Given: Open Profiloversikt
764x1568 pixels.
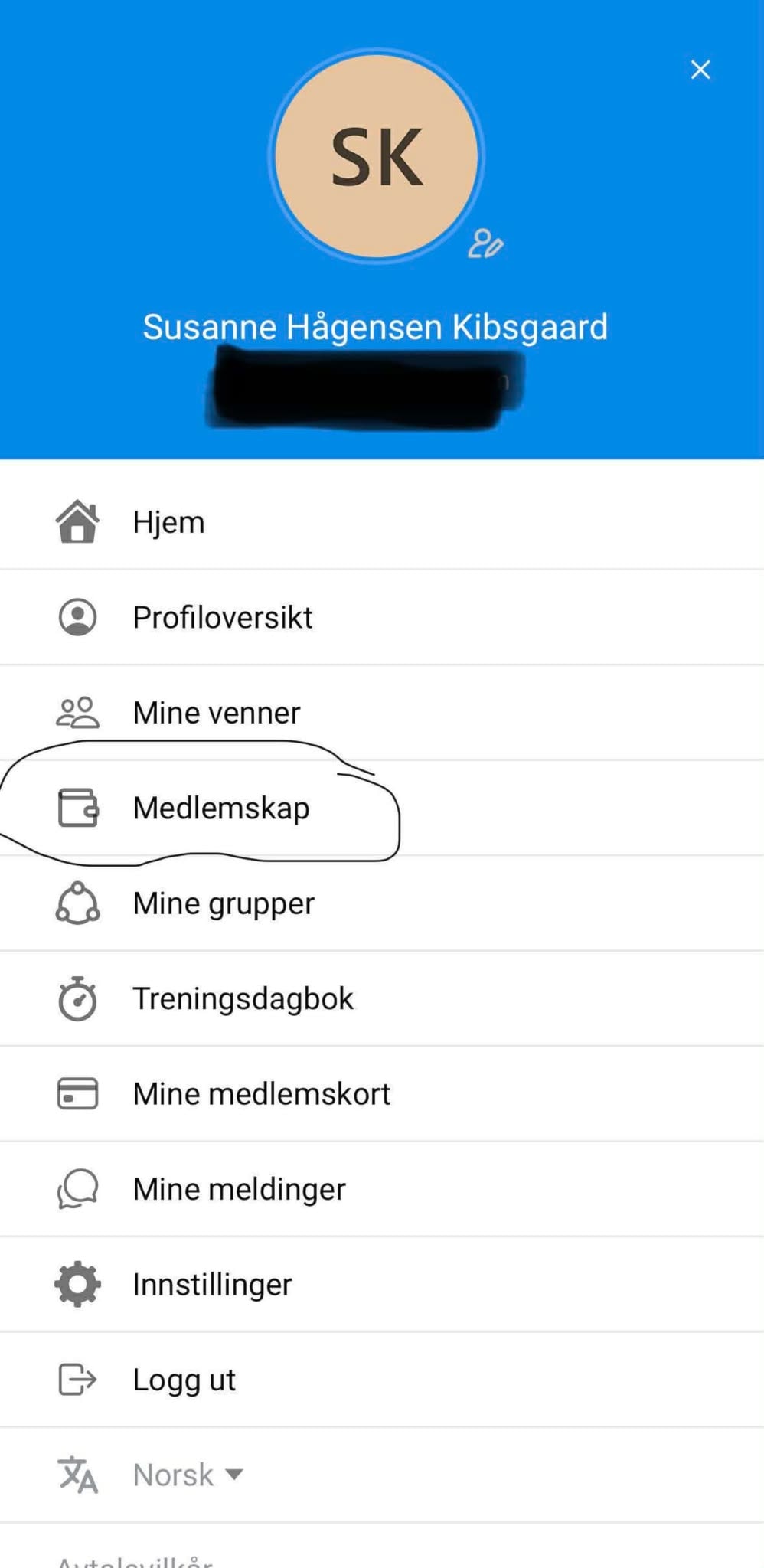Looking at the screenshot, I should (222, 617).
